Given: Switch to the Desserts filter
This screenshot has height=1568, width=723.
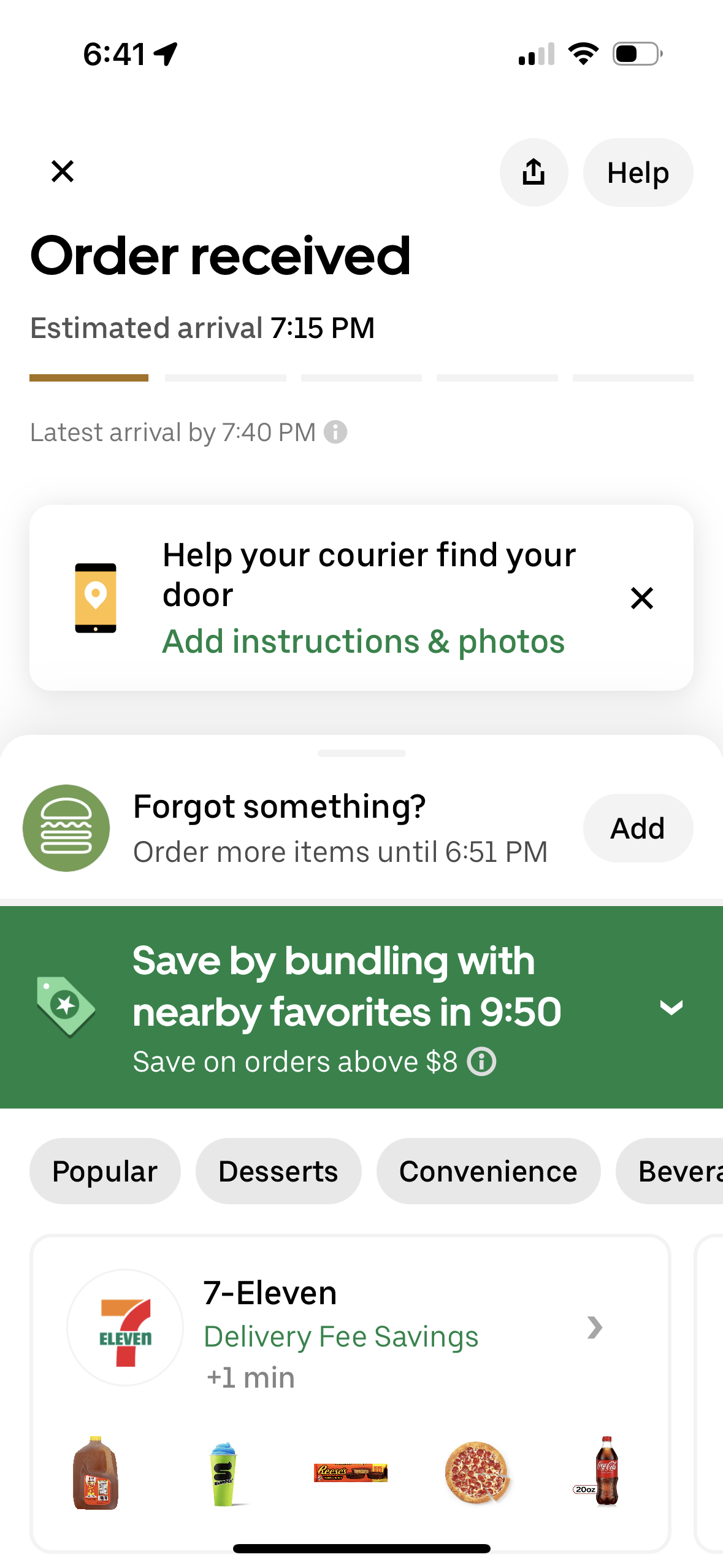Looking at the screenshot, I should click(x=278, y=1170).
